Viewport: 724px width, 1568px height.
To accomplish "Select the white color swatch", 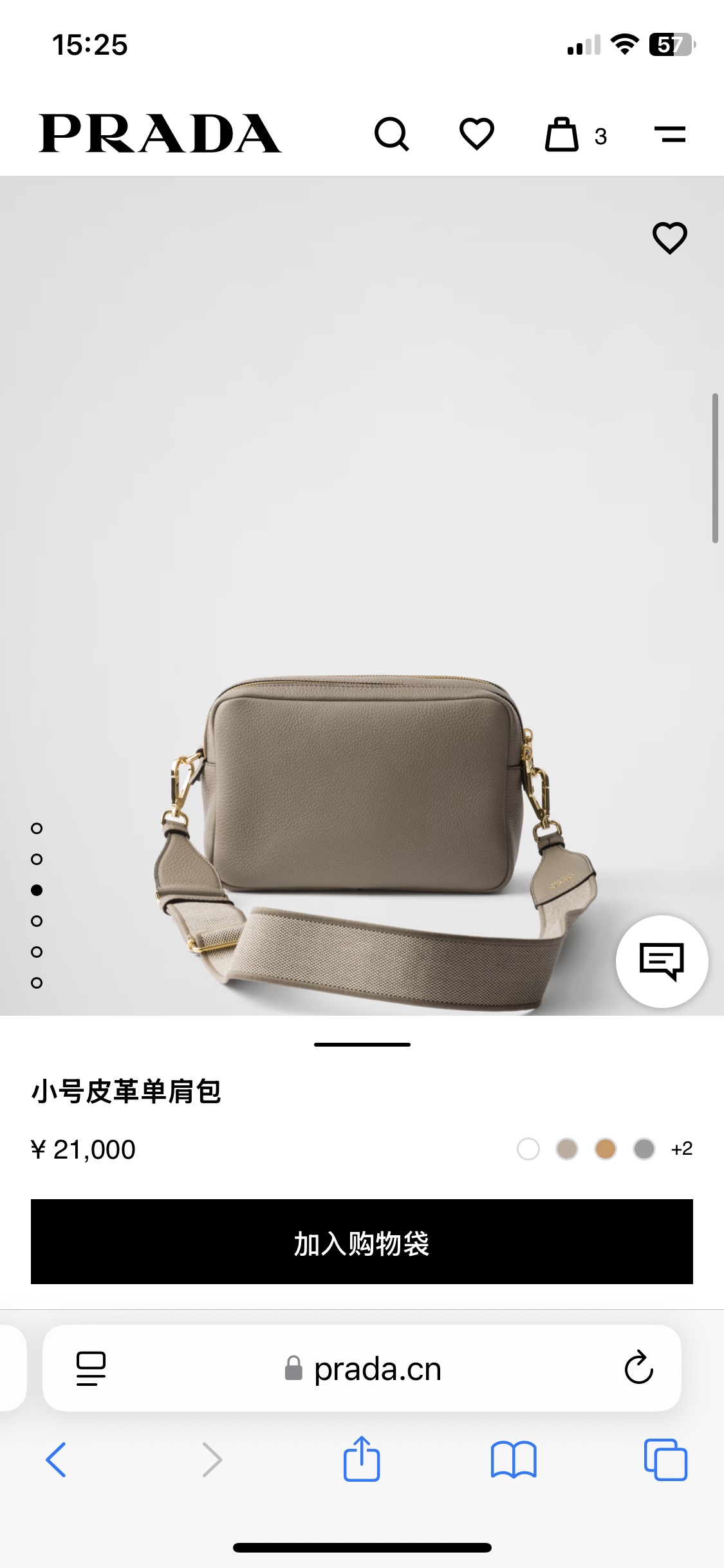I will tap(528, 1149).
